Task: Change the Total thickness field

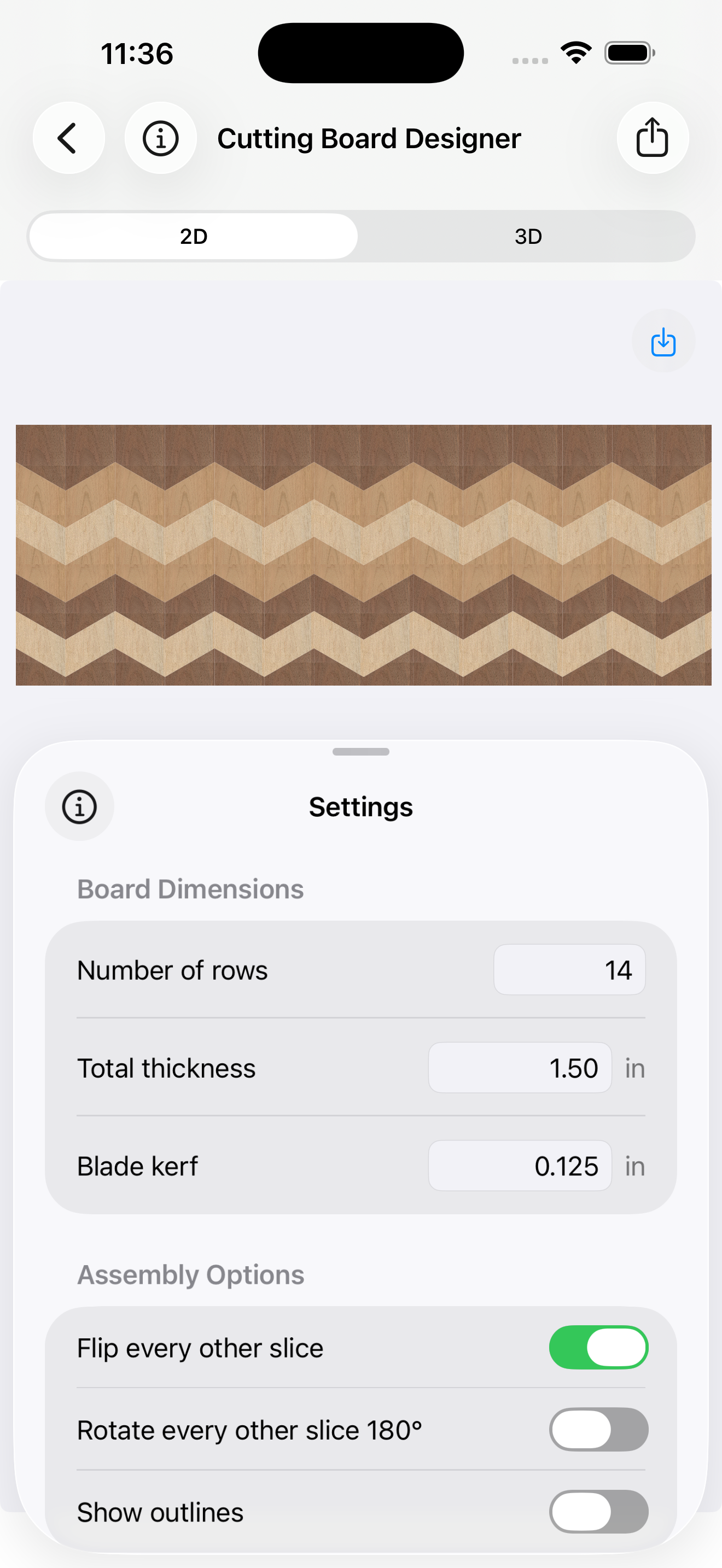Action: click(x=520, y=1068)
